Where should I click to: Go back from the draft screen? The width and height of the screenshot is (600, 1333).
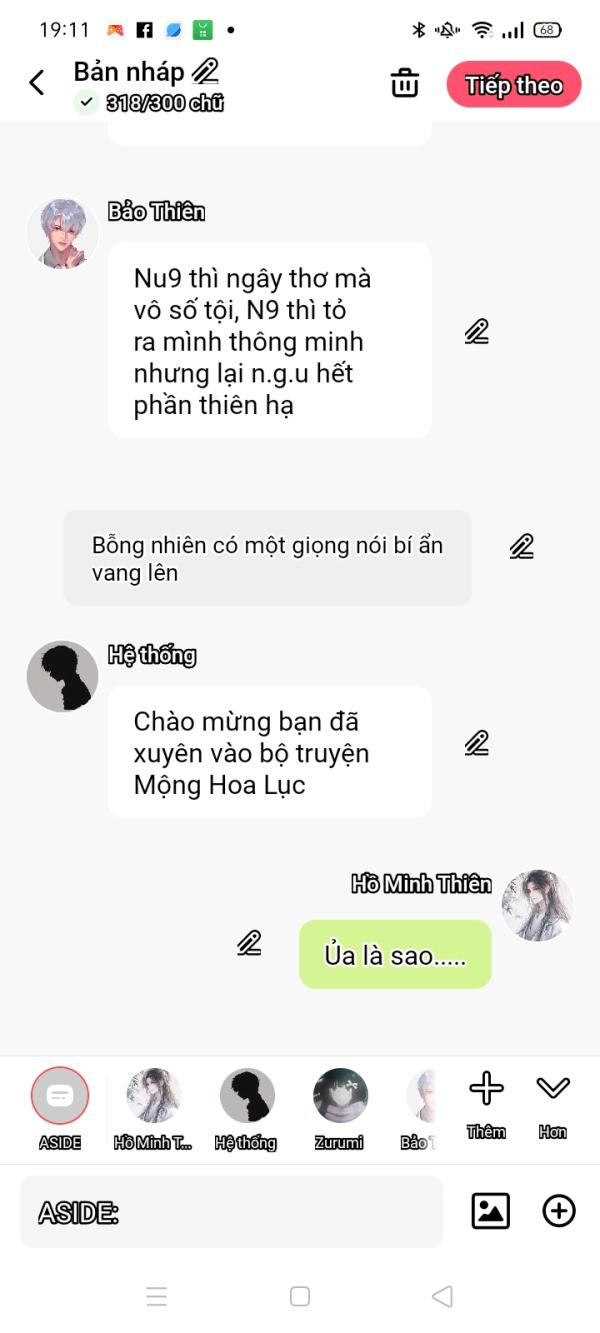tap(37, 83)
